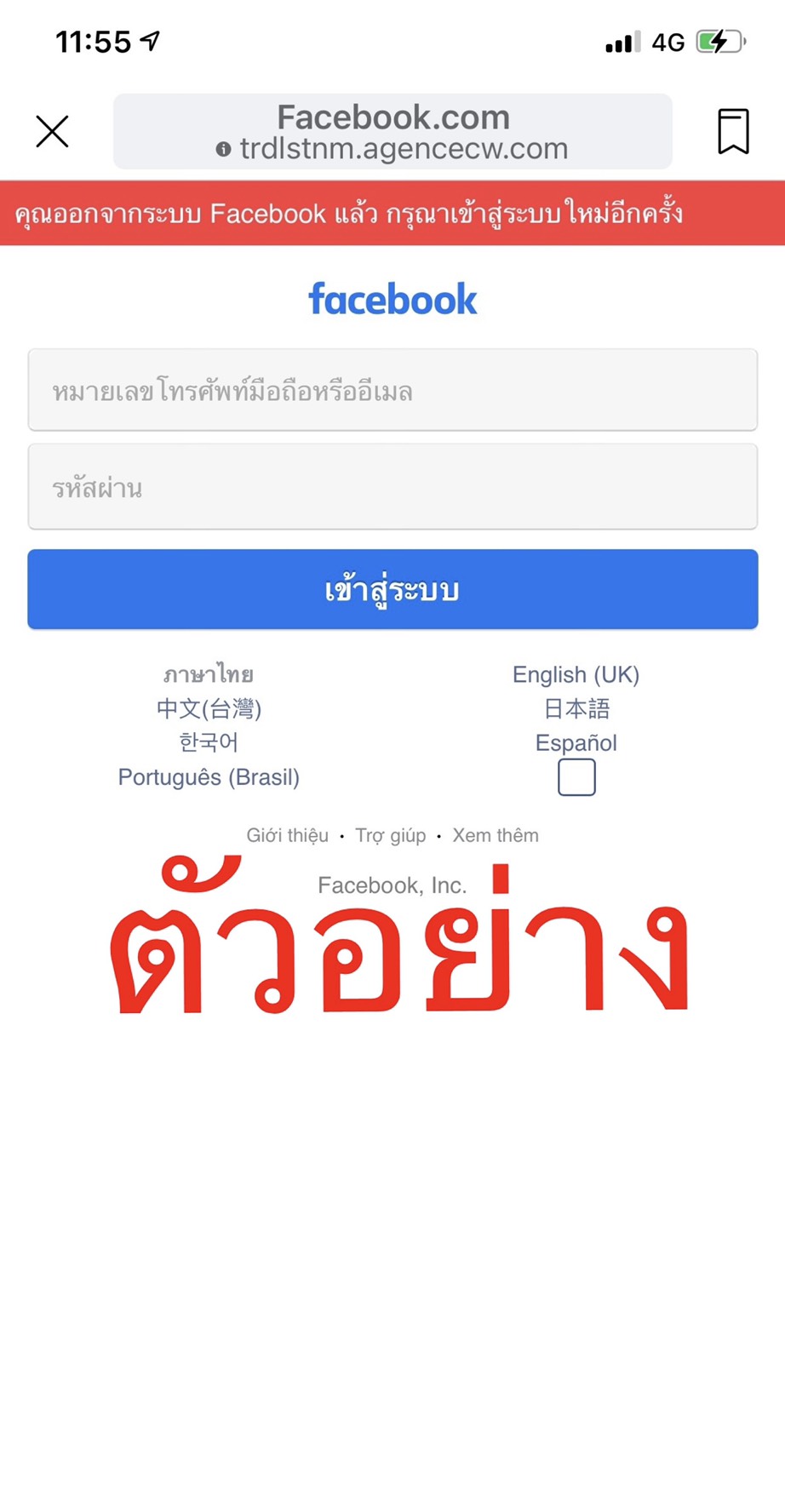Bookmark this page
This screenshot has width=785, height=1512.
[x=732, y=131]
